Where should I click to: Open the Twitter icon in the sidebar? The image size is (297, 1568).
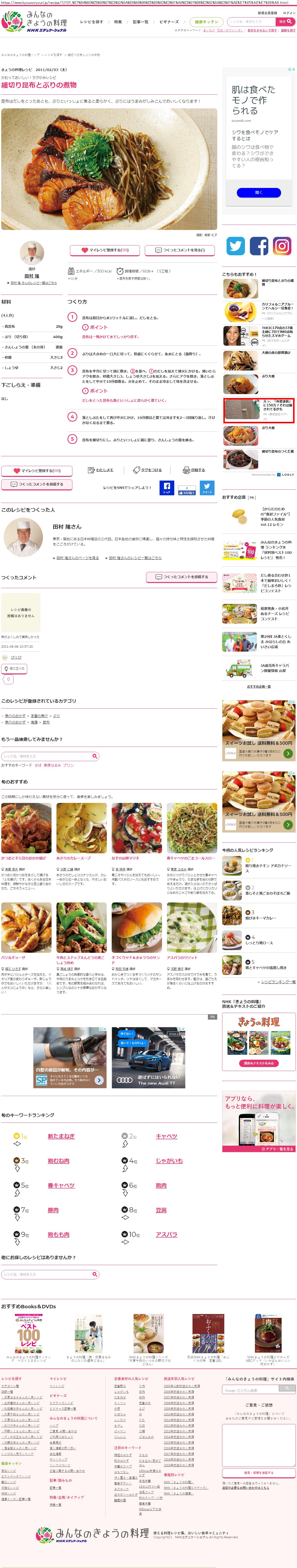click(x=236, y=246)
